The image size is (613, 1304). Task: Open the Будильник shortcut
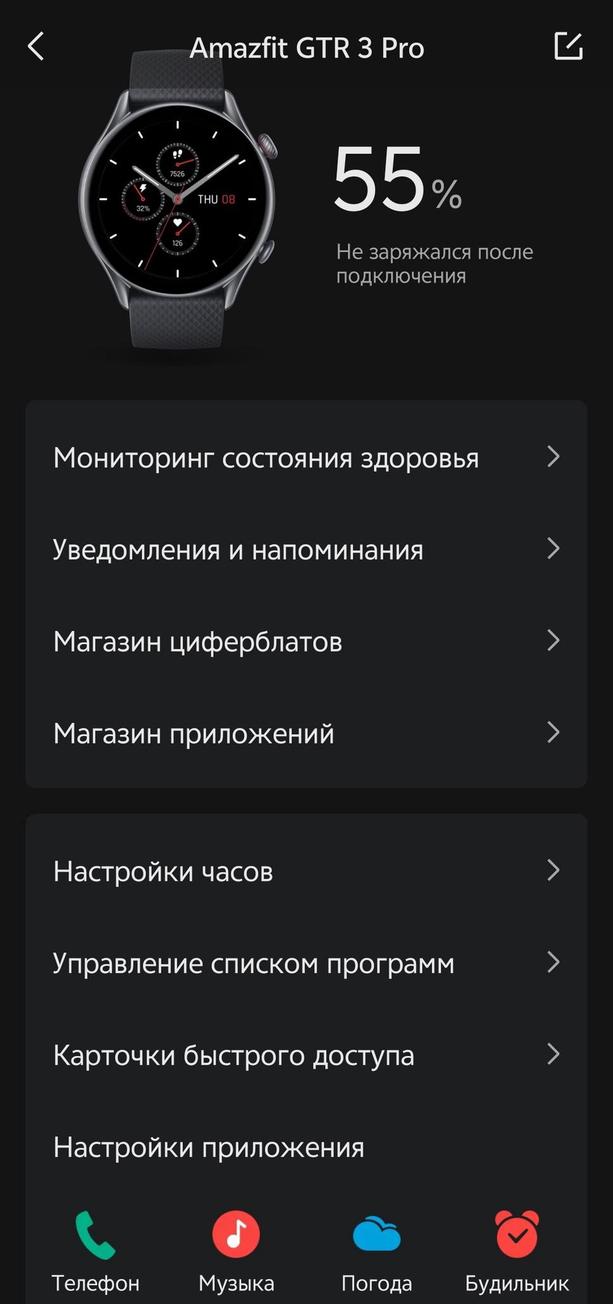(517, 1252)
